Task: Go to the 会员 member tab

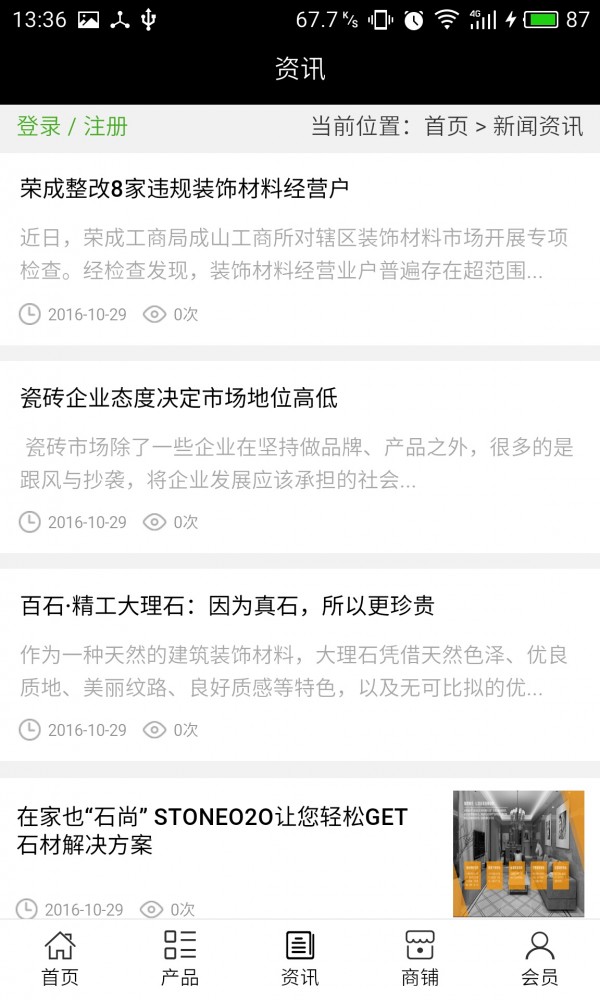Action: coord(539,959)
